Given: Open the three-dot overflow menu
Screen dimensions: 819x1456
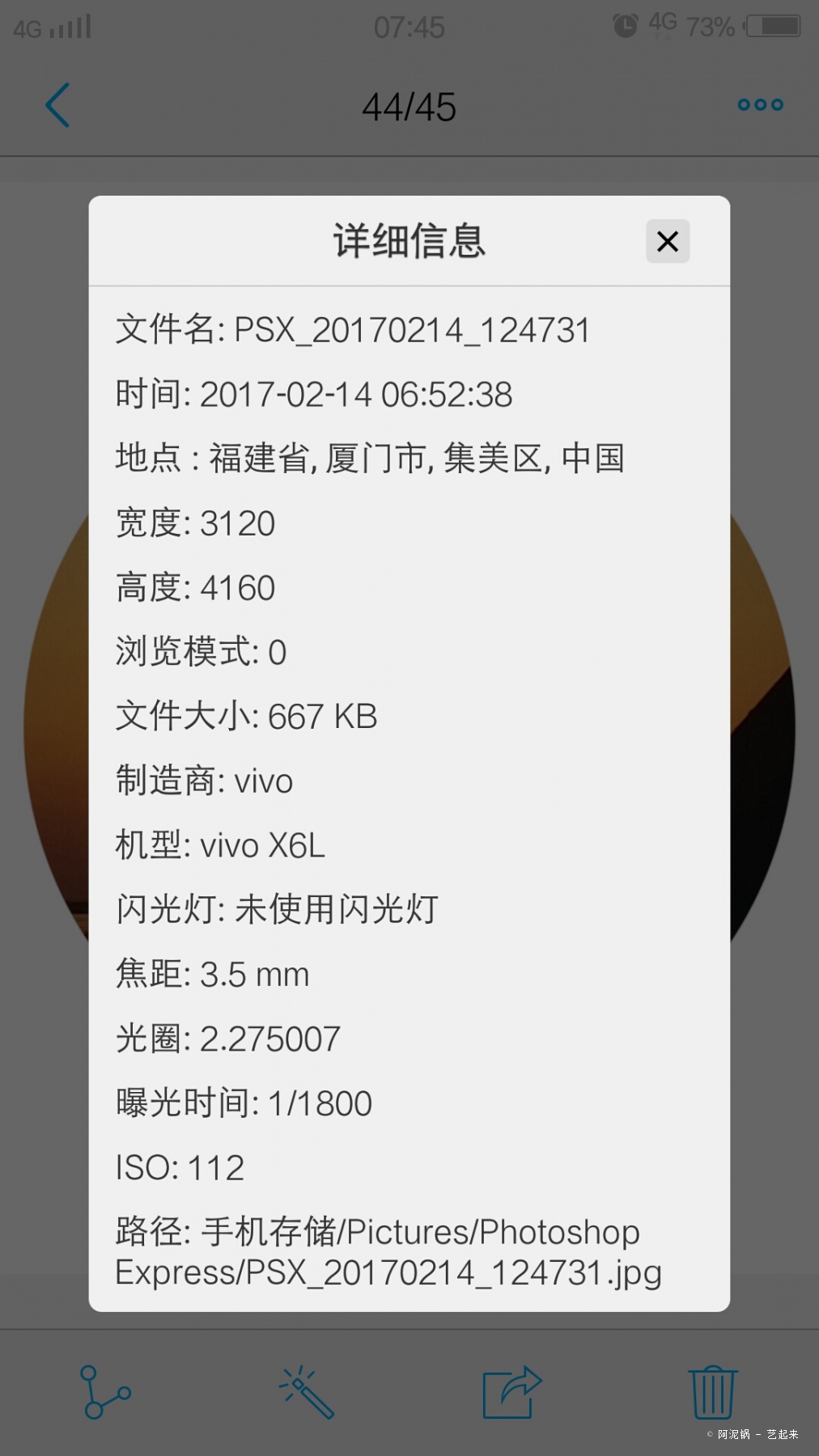Looking at the screenshot, I should pos(760,104).
